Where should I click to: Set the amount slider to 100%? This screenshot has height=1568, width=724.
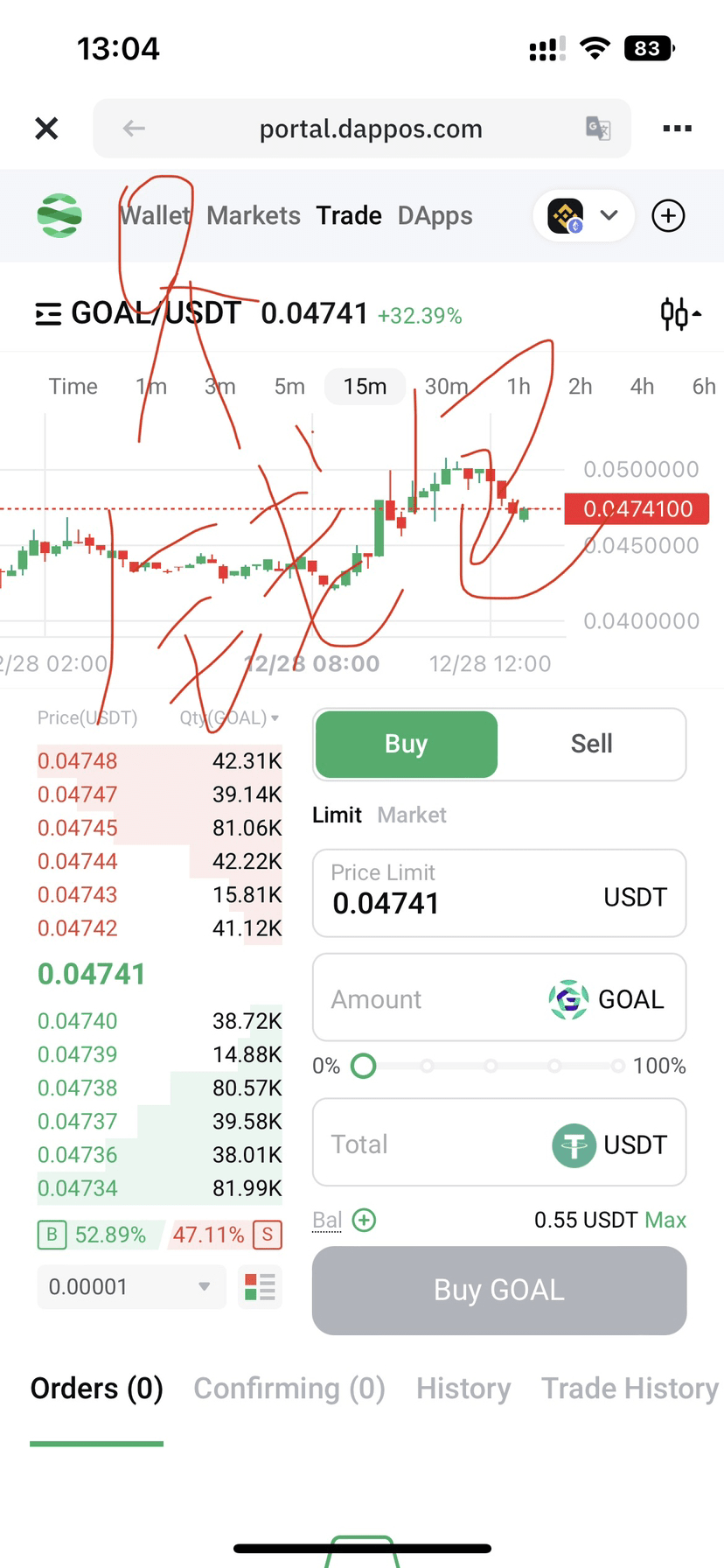pos(618,1066)
